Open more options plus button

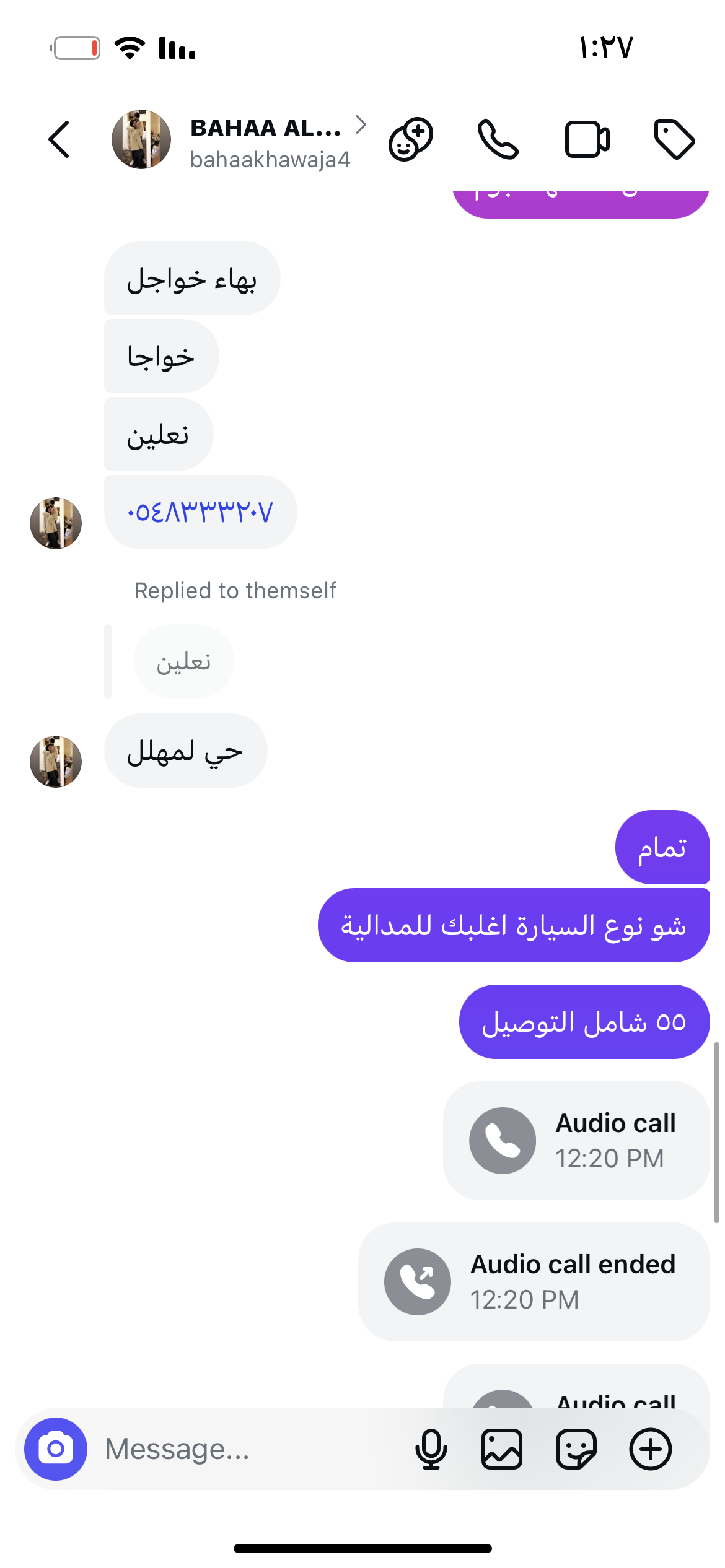pyautogui.click(x=650, y=1448)
